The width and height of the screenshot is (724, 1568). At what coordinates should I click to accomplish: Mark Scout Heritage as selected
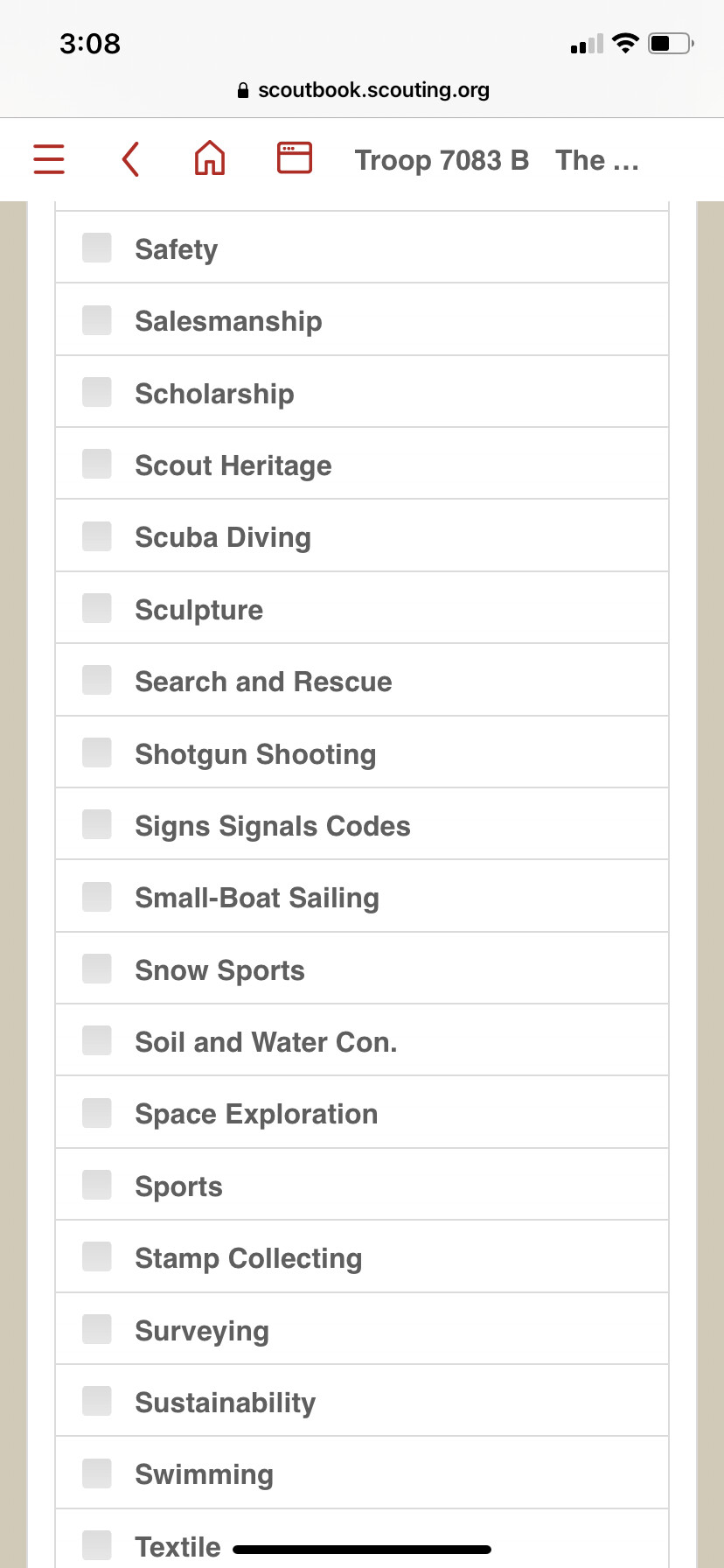tap(97, 464)
